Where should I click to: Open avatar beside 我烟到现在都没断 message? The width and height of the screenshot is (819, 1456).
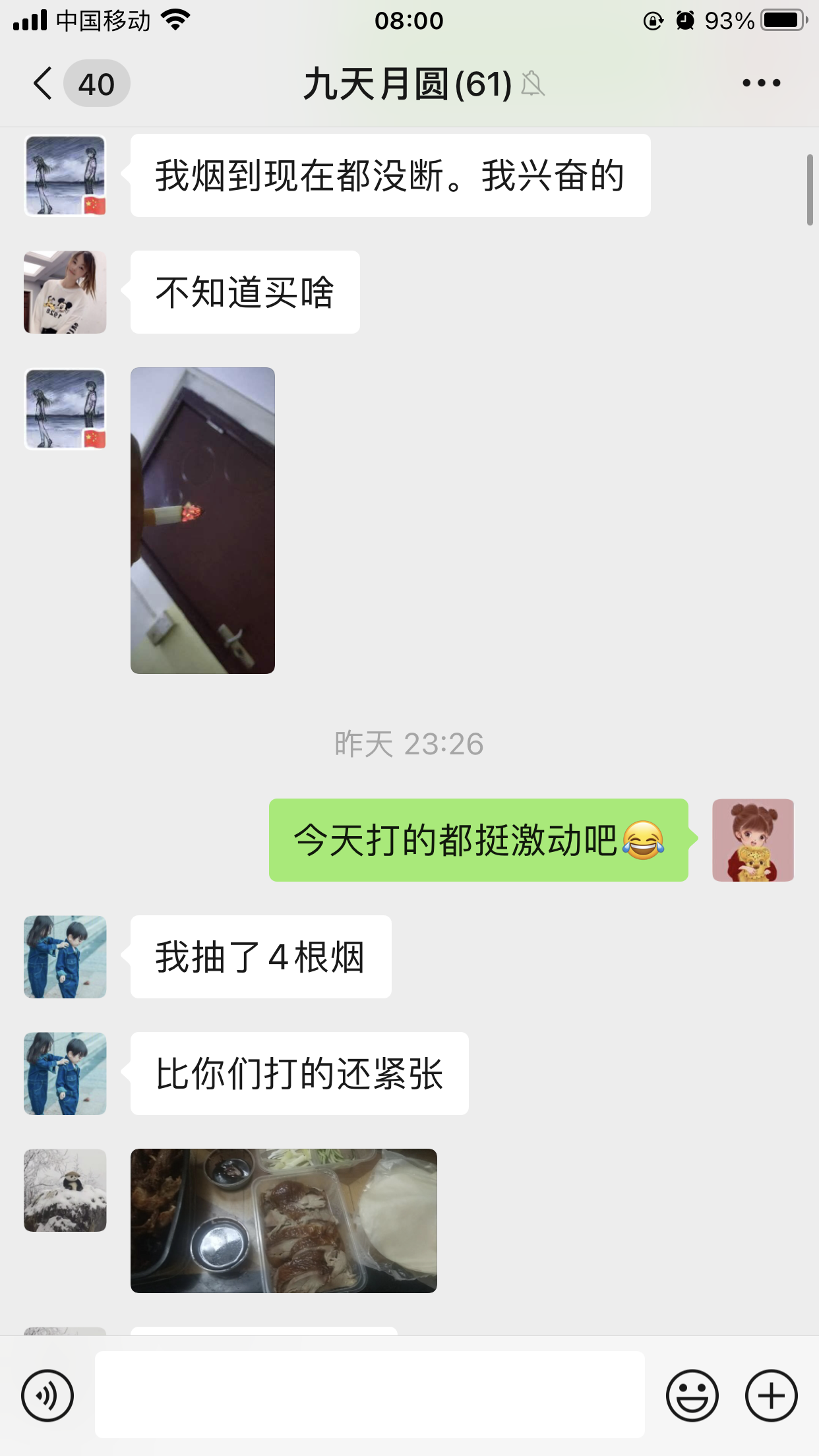[65, 175]
